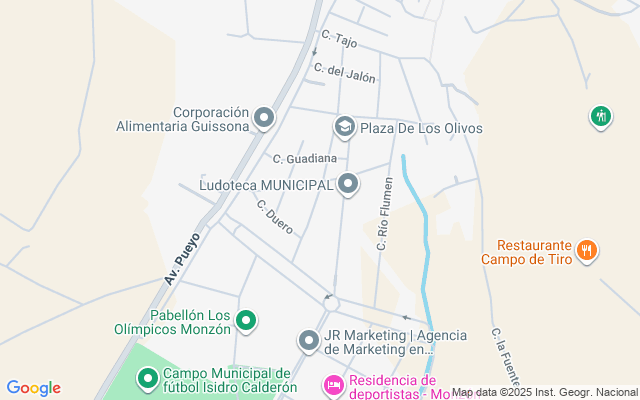The width and height of the screenshot is (640, 400).
Task: Select the Restaurante Campo de Tiro pin
Action: tap(588, 250)
